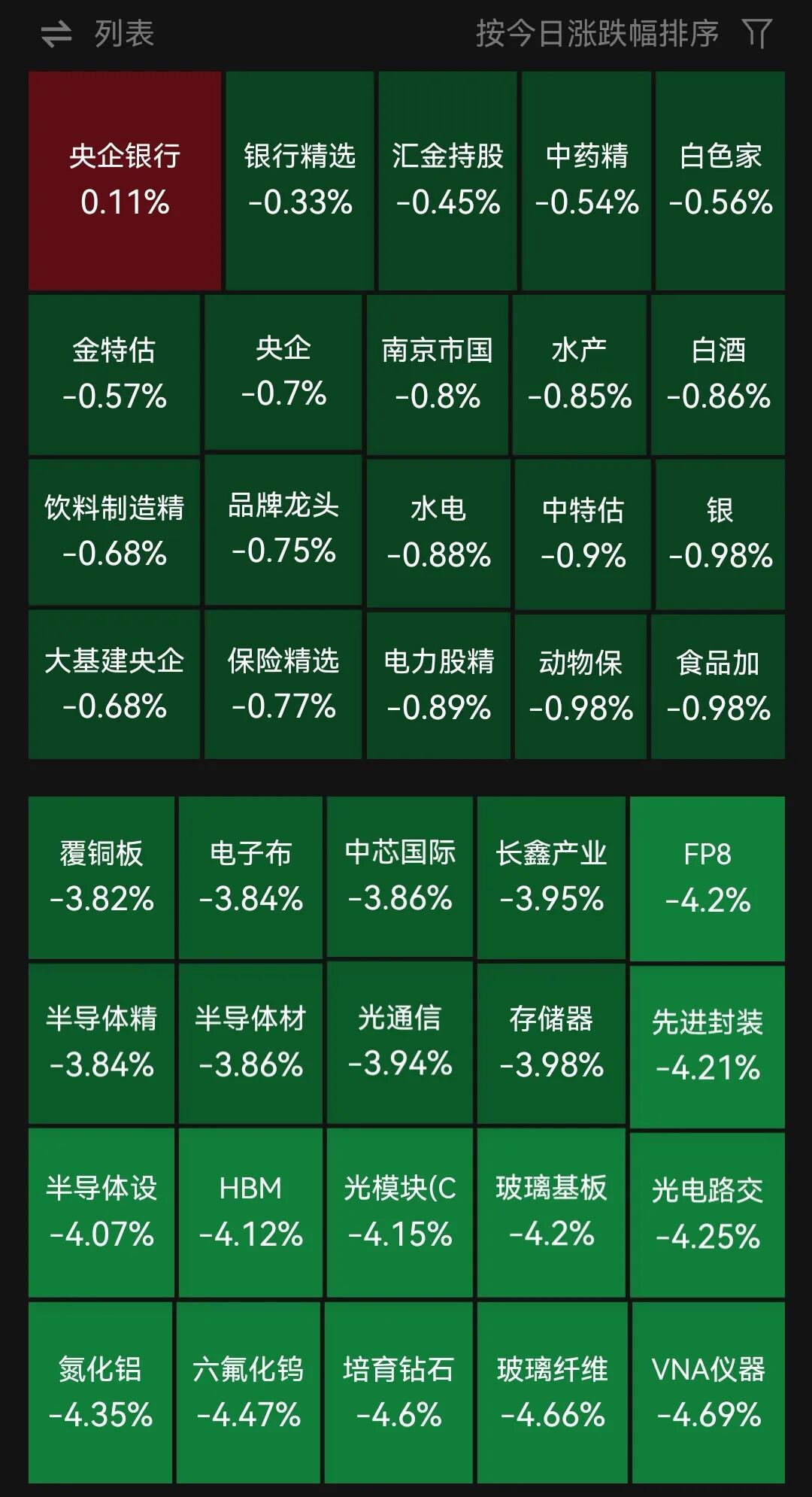Tap the 白酒 sector tile
This screenshot has height=1497, width=812.
point(718,375)
